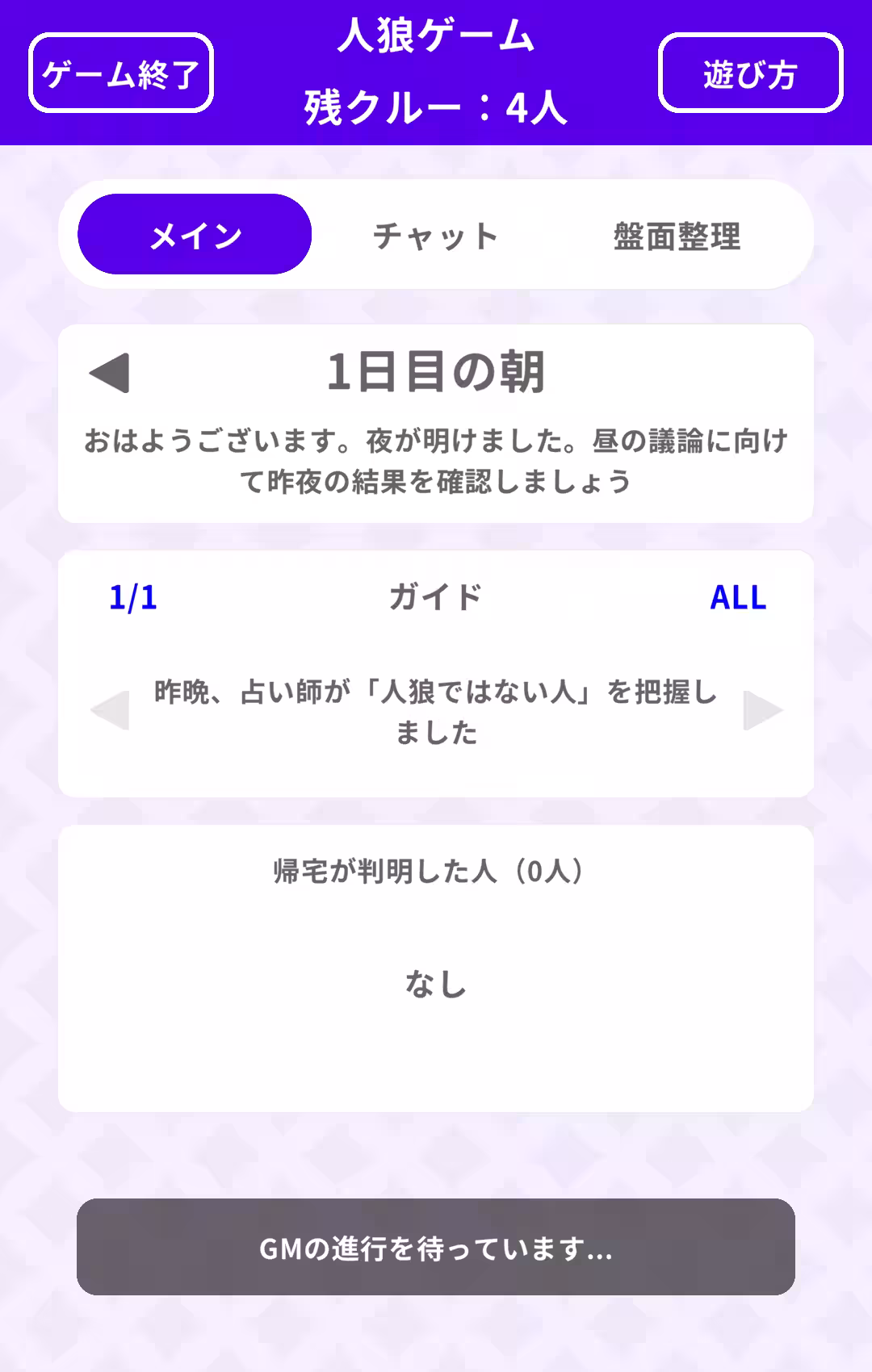
Task: Click the 人狼ゲーム title
Action: point(436,36)
